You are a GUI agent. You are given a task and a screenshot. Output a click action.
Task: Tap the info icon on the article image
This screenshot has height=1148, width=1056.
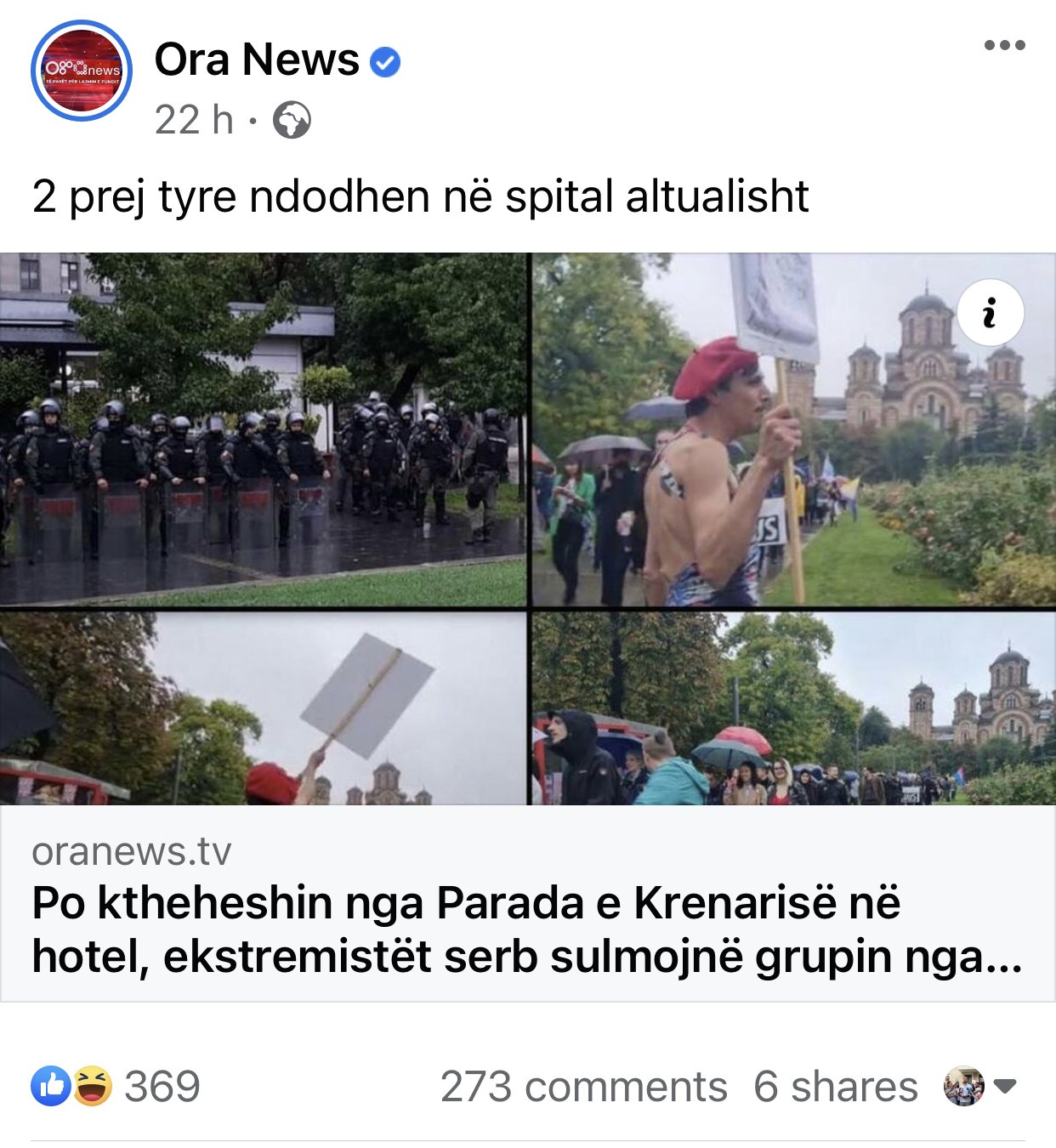pos(990,312)
